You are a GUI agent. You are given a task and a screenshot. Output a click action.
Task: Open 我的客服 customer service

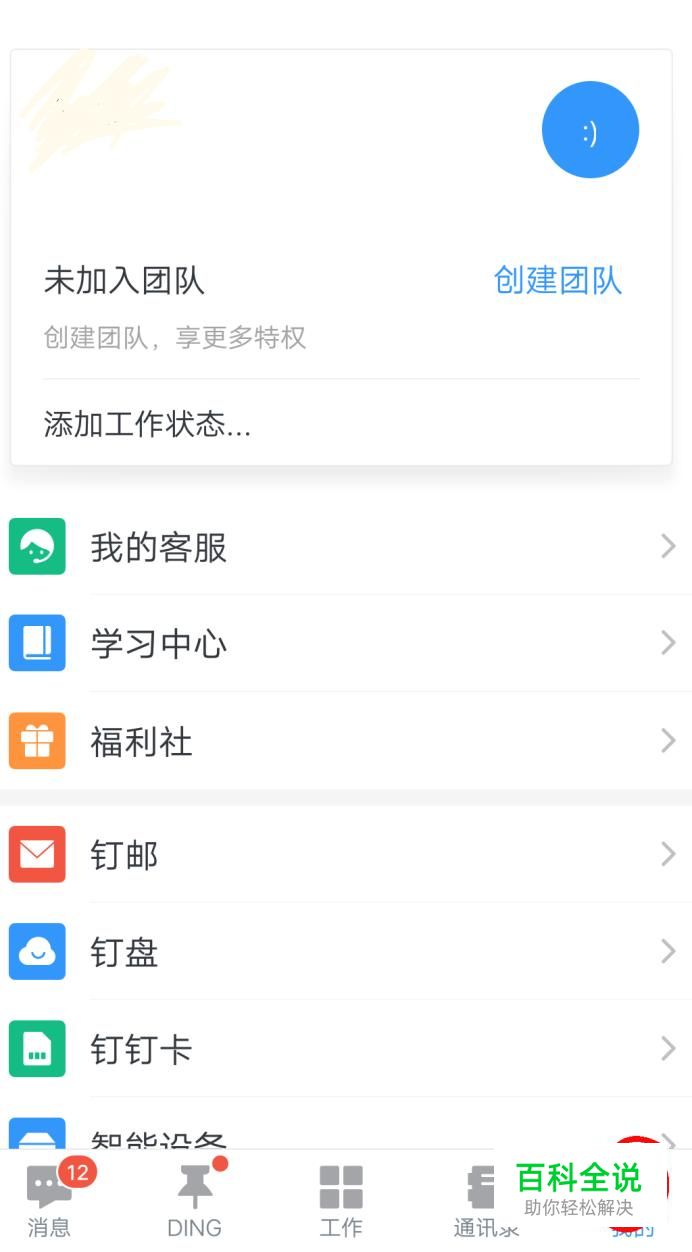click(x=340, y=547)
